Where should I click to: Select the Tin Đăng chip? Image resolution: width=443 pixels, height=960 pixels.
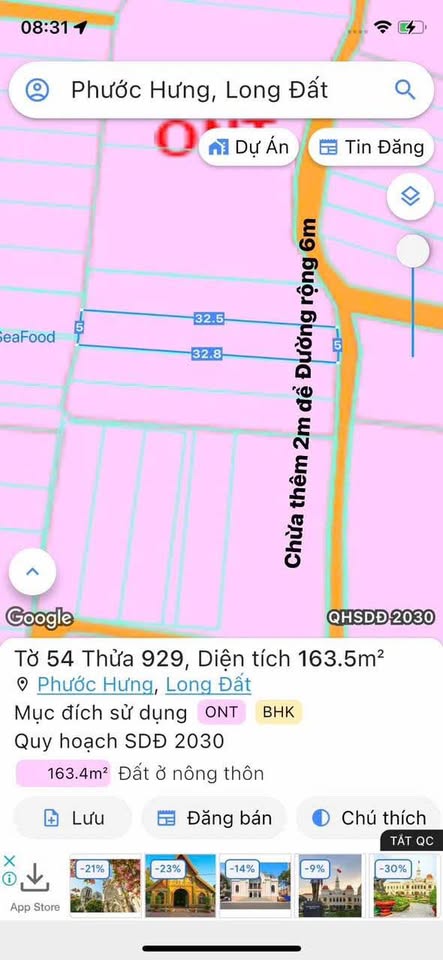click(x=371, y=147)
